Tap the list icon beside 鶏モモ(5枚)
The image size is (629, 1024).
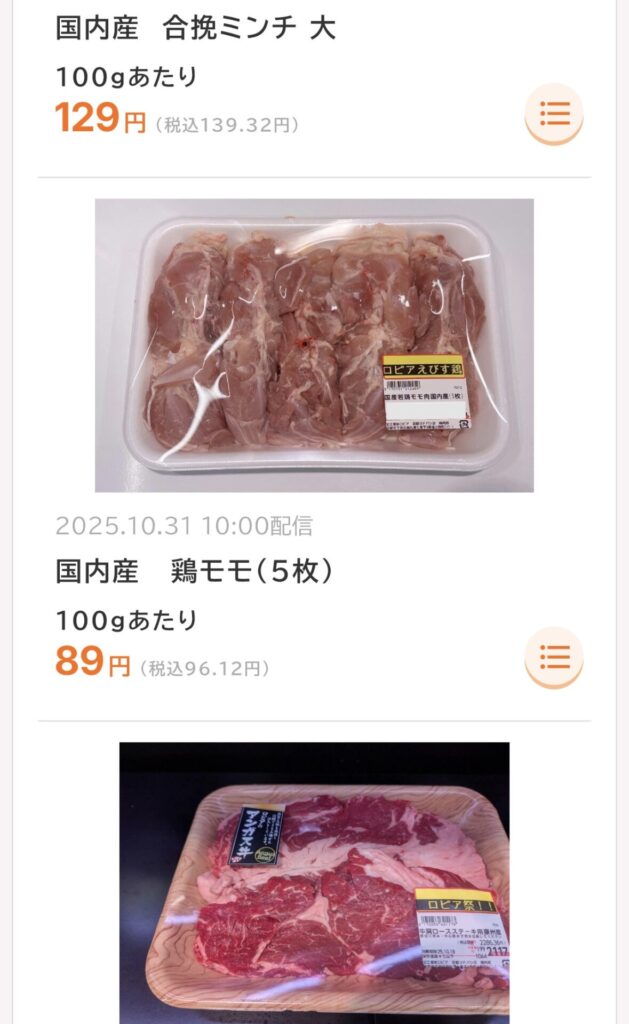pos(554,657)
